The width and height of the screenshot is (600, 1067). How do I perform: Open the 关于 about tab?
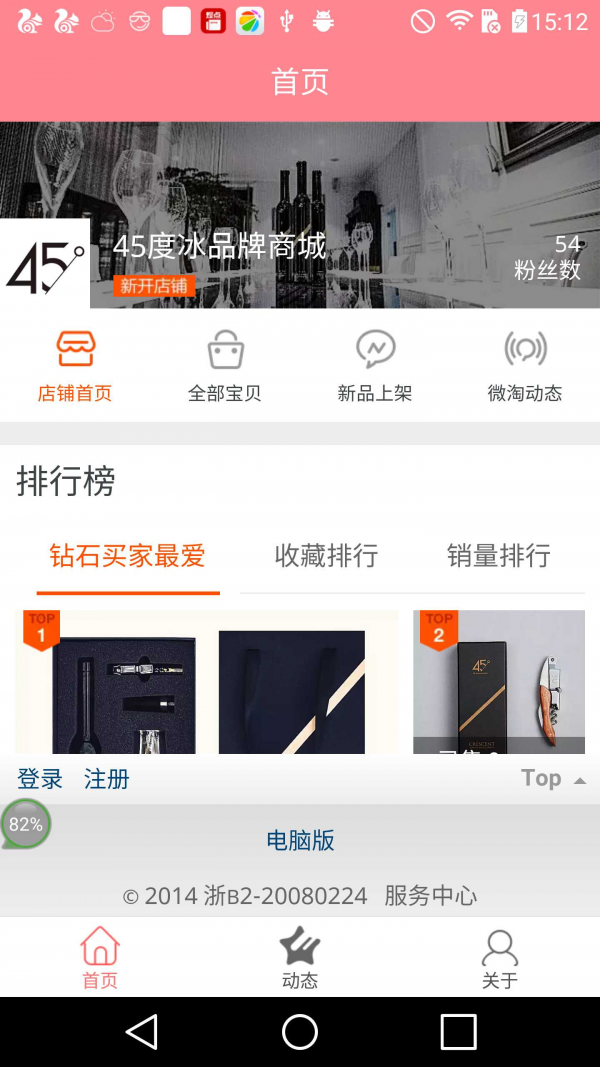point(500,957)
